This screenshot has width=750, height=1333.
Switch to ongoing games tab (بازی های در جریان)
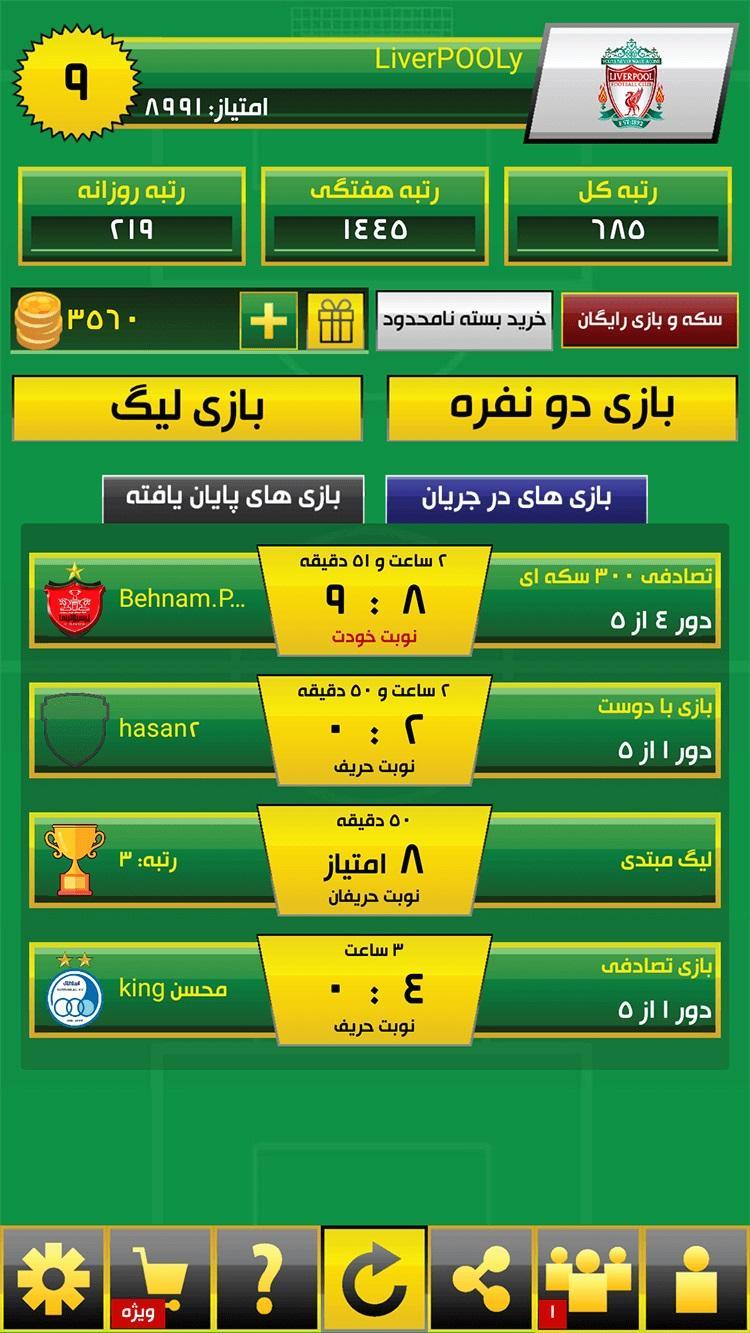tap(516, 498)
